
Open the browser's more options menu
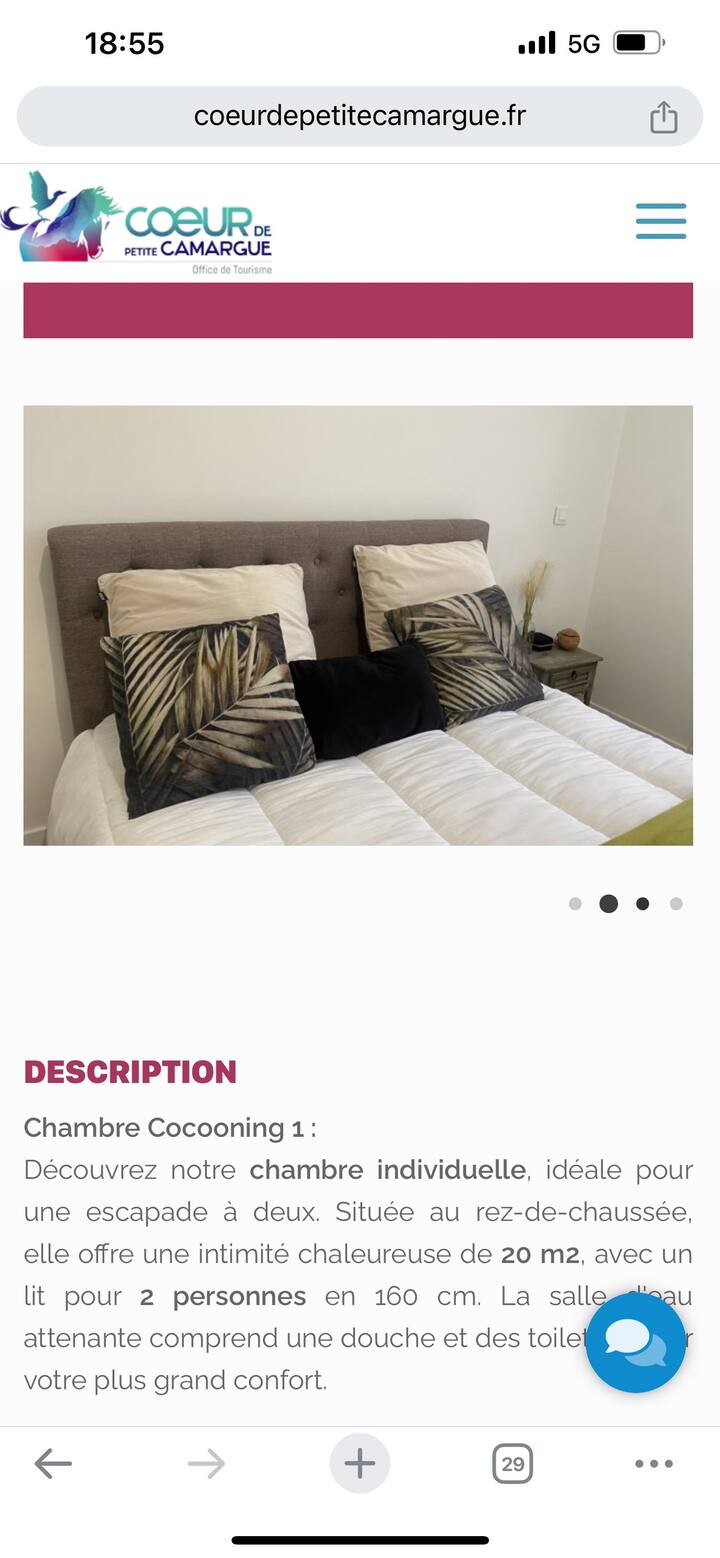[654, 1464]
